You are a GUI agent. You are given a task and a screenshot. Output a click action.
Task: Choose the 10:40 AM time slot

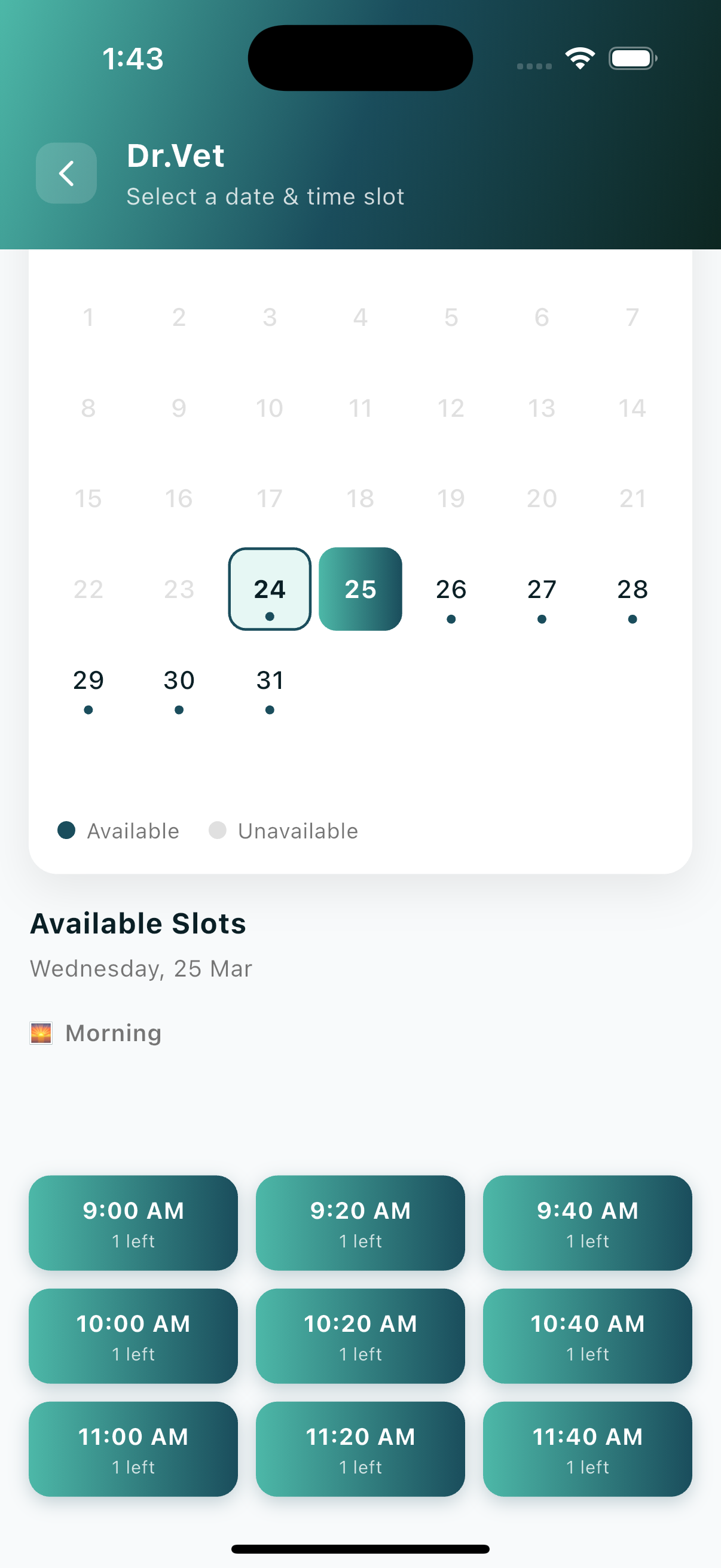click(587, 1335)
